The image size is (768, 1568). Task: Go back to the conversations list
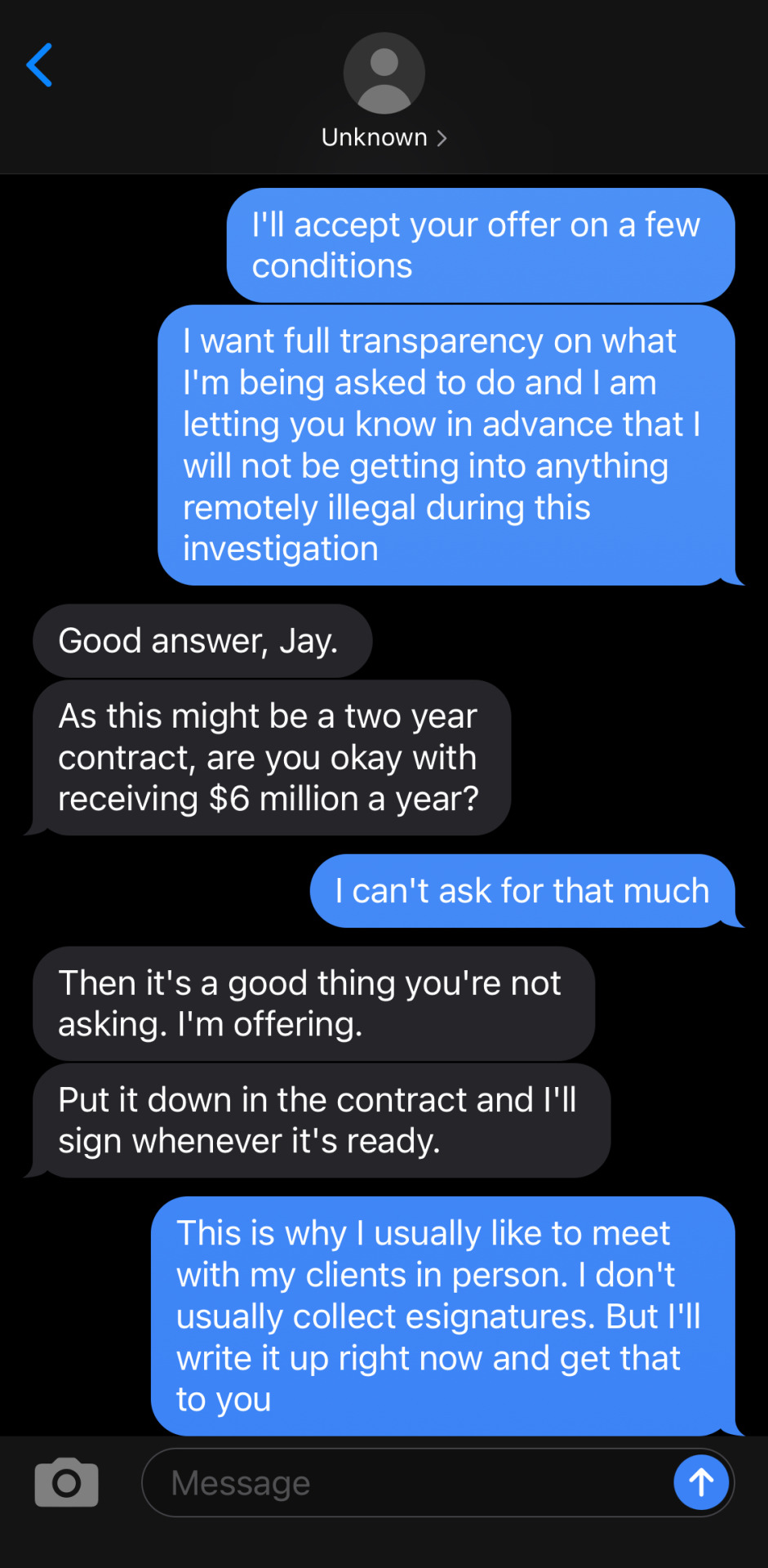pyautogui.click(x=39, y=65)
